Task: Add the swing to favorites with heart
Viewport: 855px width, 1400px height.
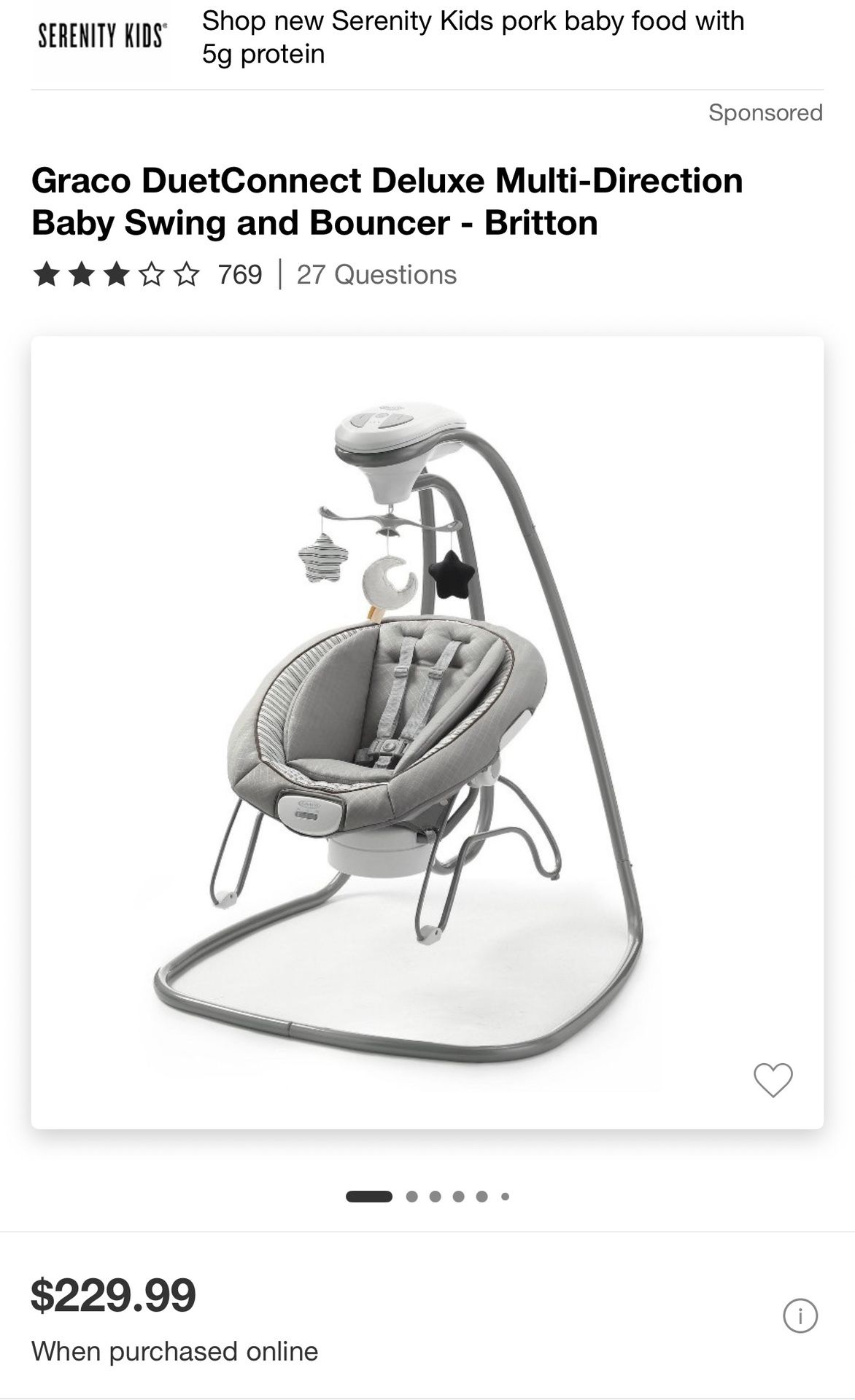Action: click(773, 1080)
